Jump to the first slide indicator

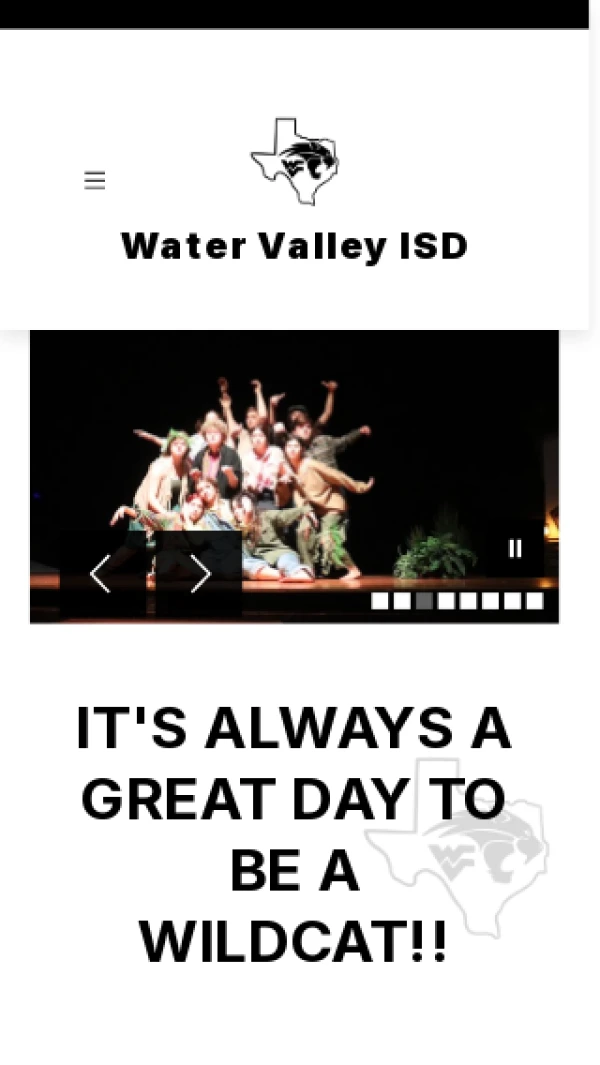tap(380, 601)
